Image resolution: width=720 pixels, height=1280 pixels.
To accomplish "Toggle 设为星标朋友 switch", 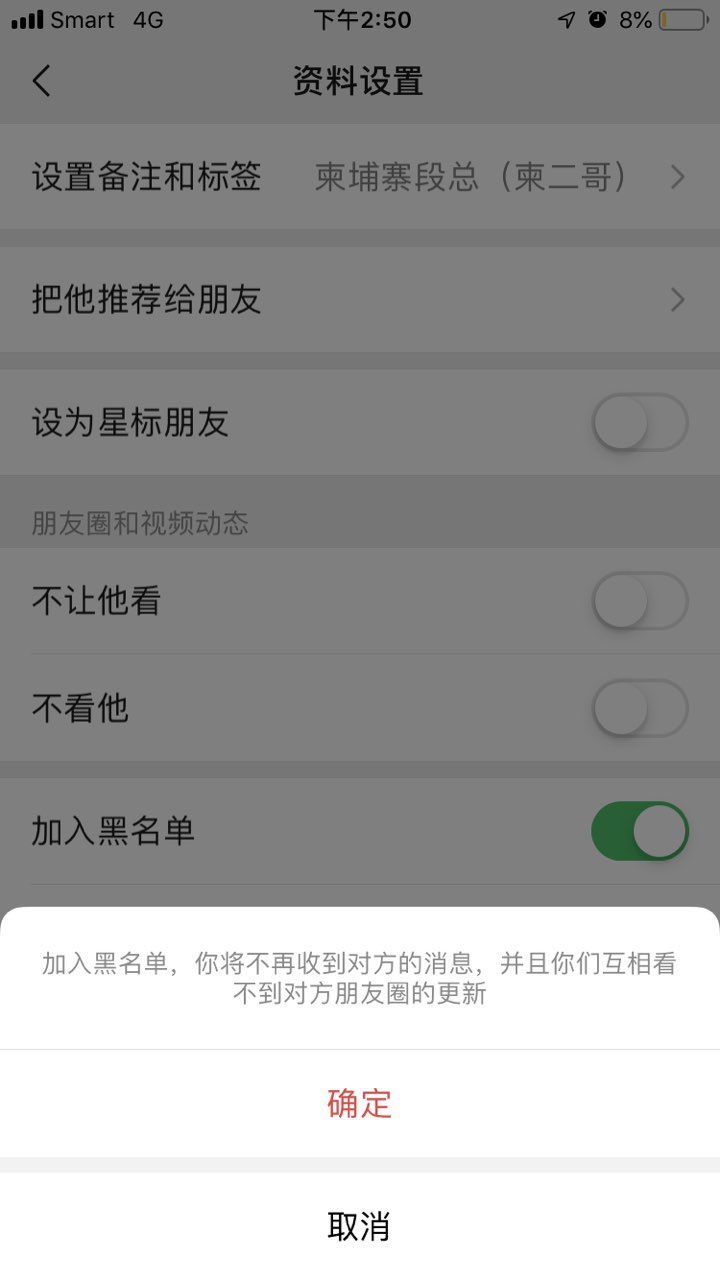I will click(x=640, y=422).
